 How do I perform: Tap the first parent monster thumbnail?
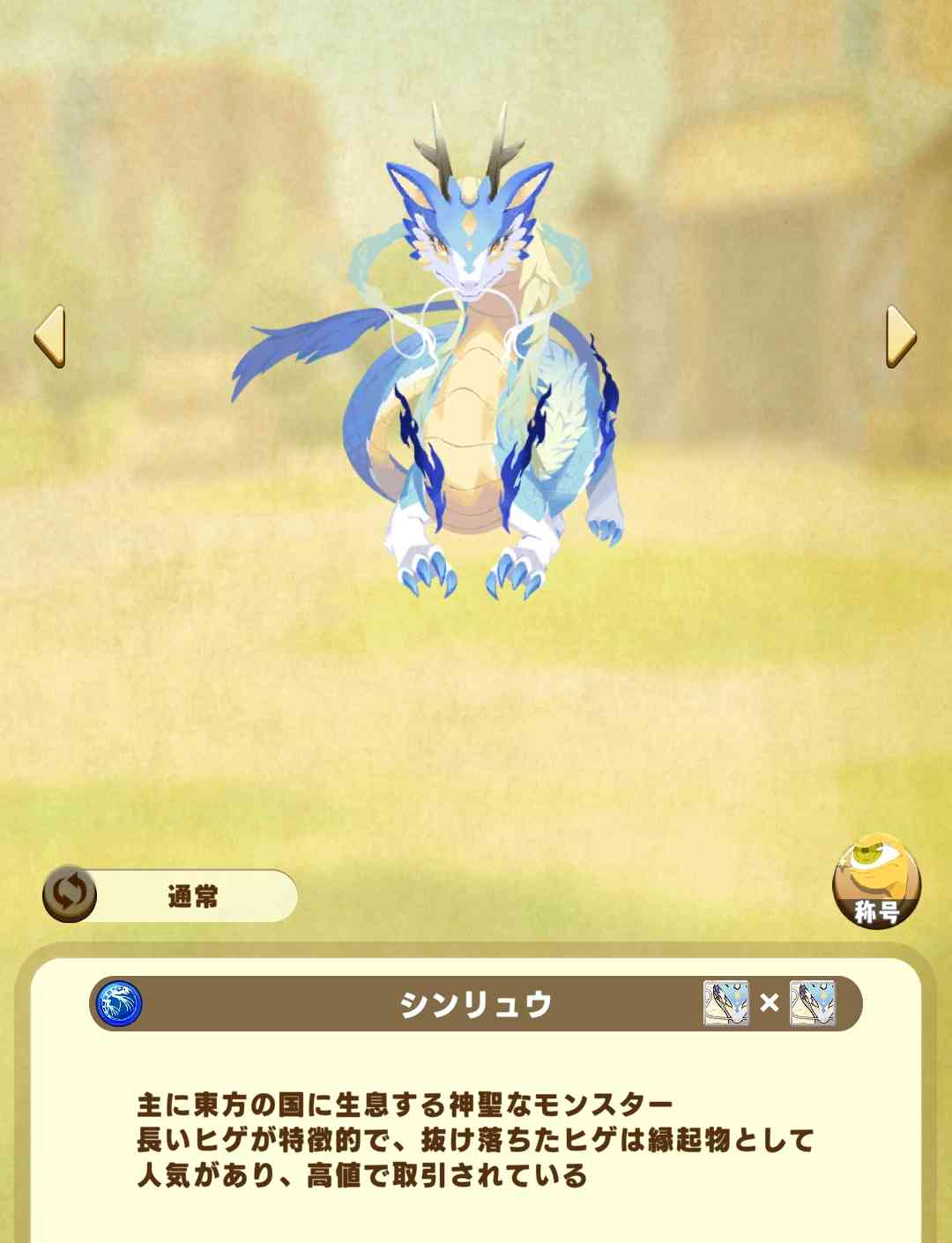click(x=725, y=1002)
